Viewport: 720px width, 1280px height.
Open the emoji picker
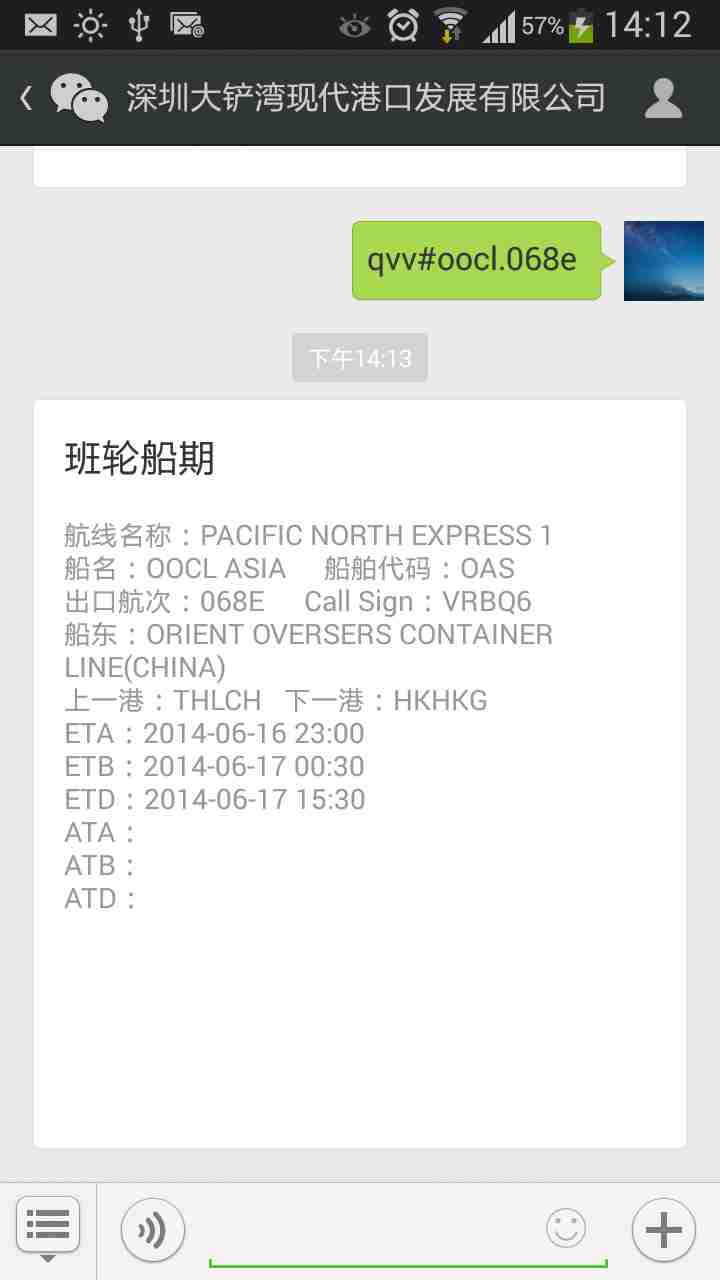pyautogui.click(x=566, y=1229)
